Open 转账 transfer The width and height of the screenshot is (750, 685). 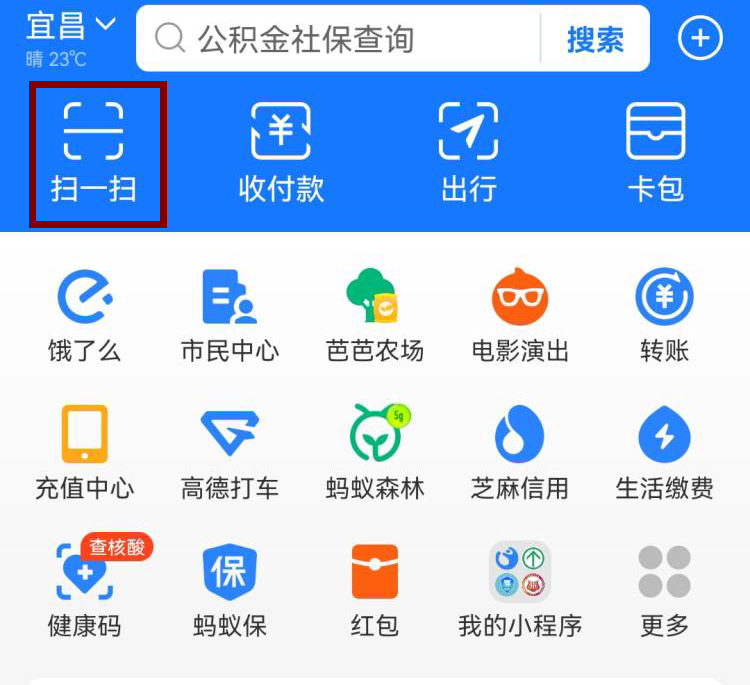665,315
